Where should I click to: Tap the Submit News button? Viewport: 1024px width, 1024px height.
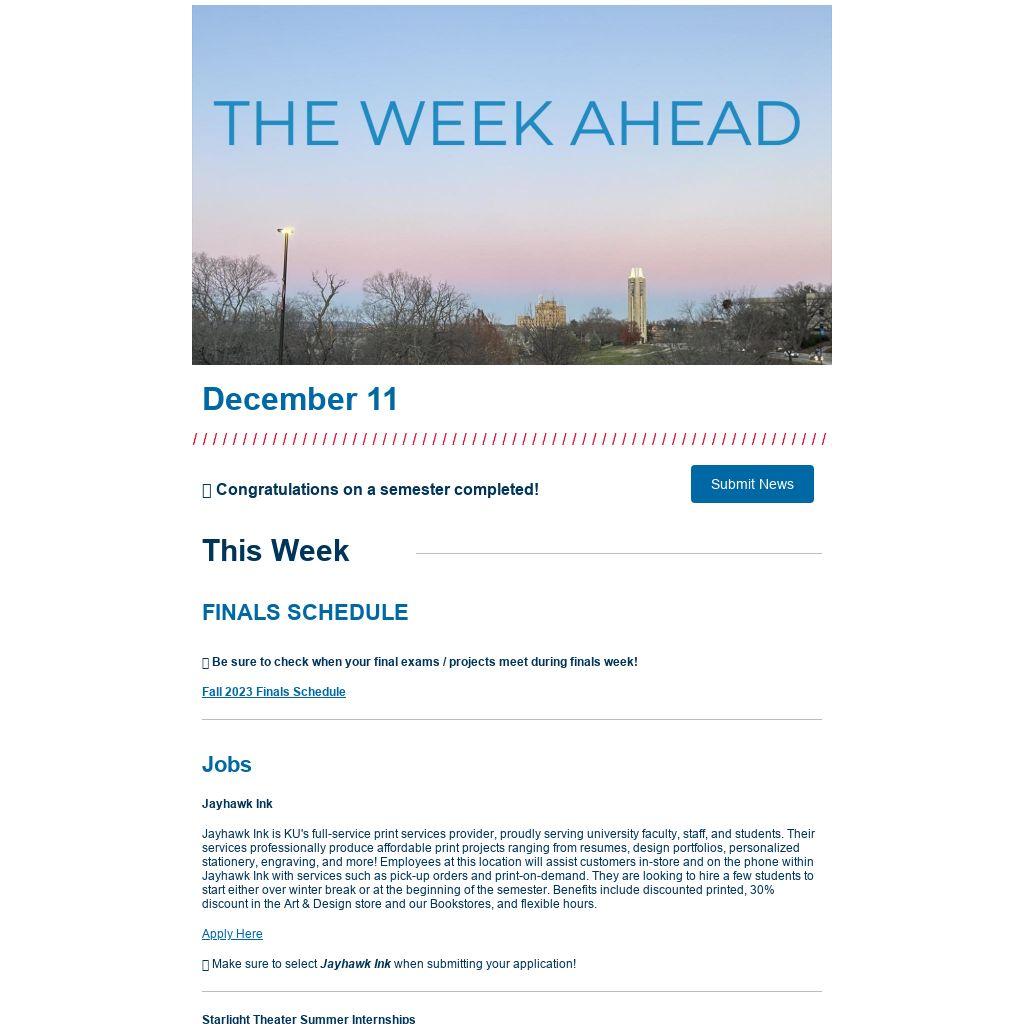[x=752, y=484]
